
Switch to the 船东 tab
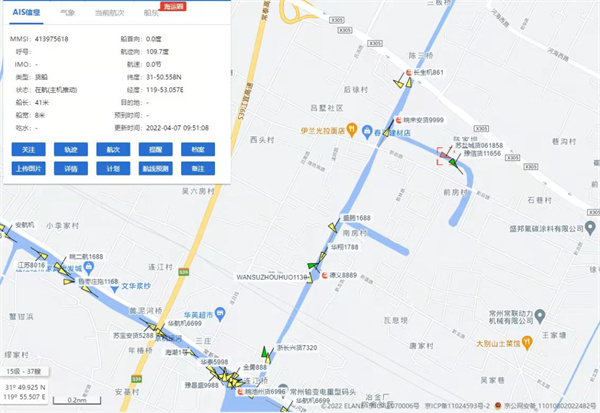(151, 12)
